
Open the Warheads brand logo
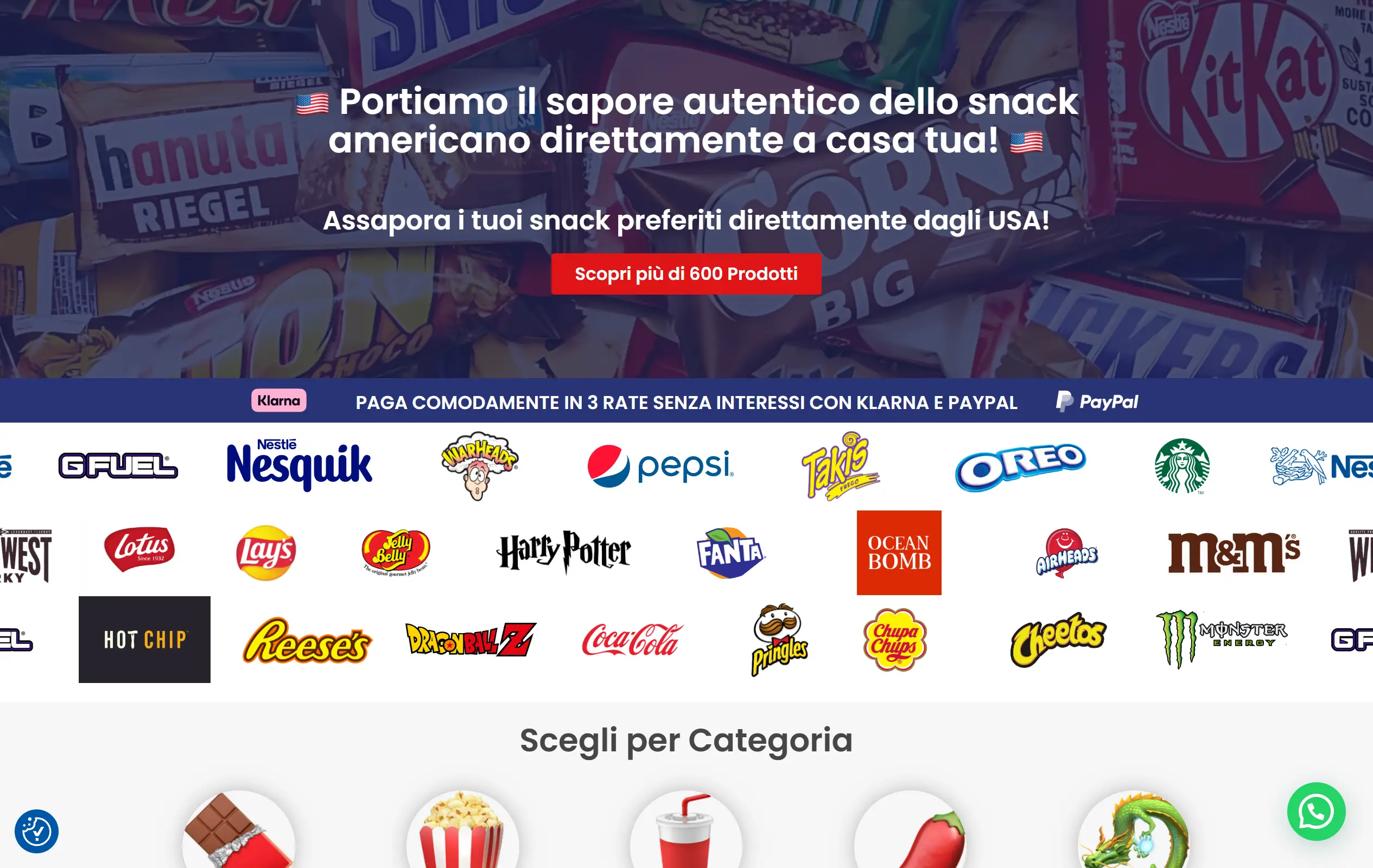[479, 465]
